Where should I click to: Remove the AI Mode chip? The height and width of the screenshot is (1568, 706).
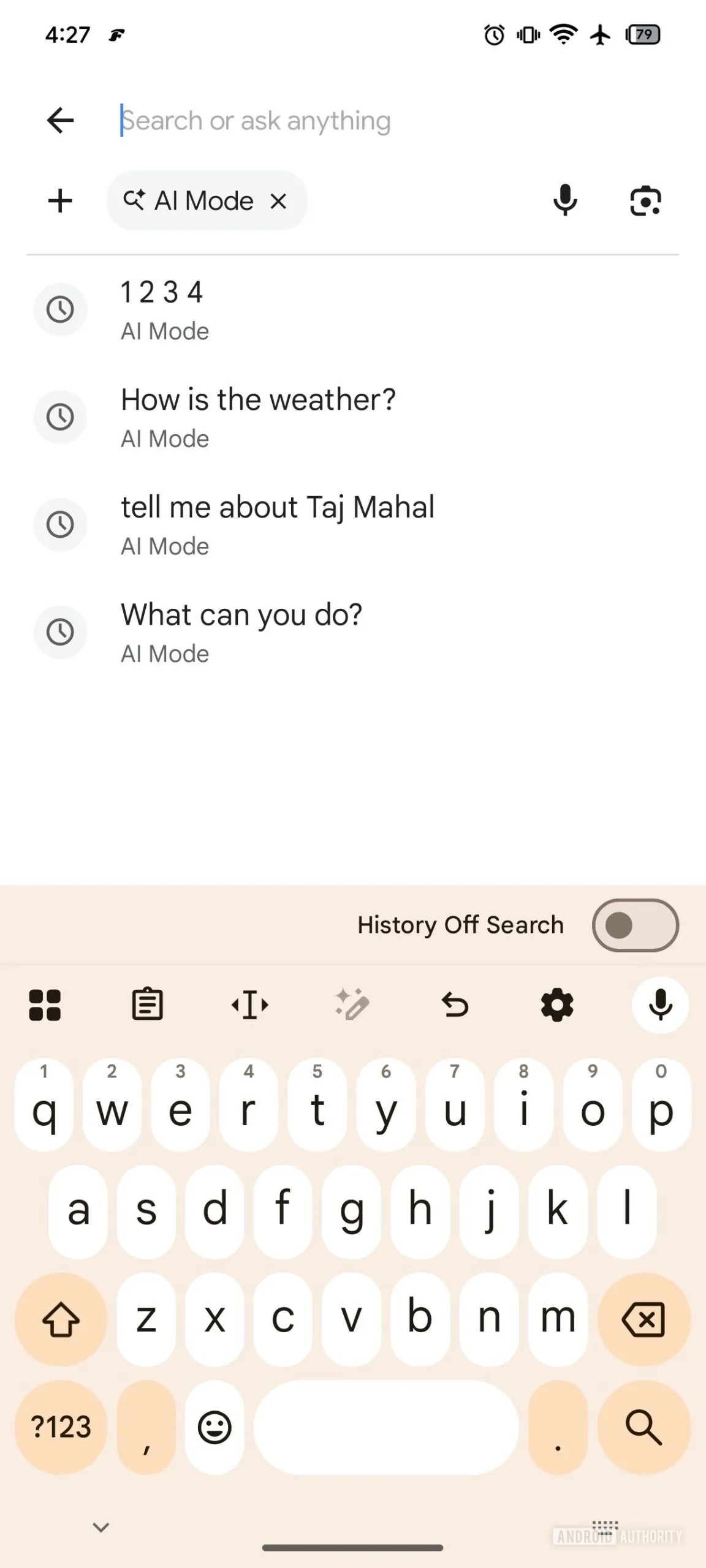[x=279, y=201]
